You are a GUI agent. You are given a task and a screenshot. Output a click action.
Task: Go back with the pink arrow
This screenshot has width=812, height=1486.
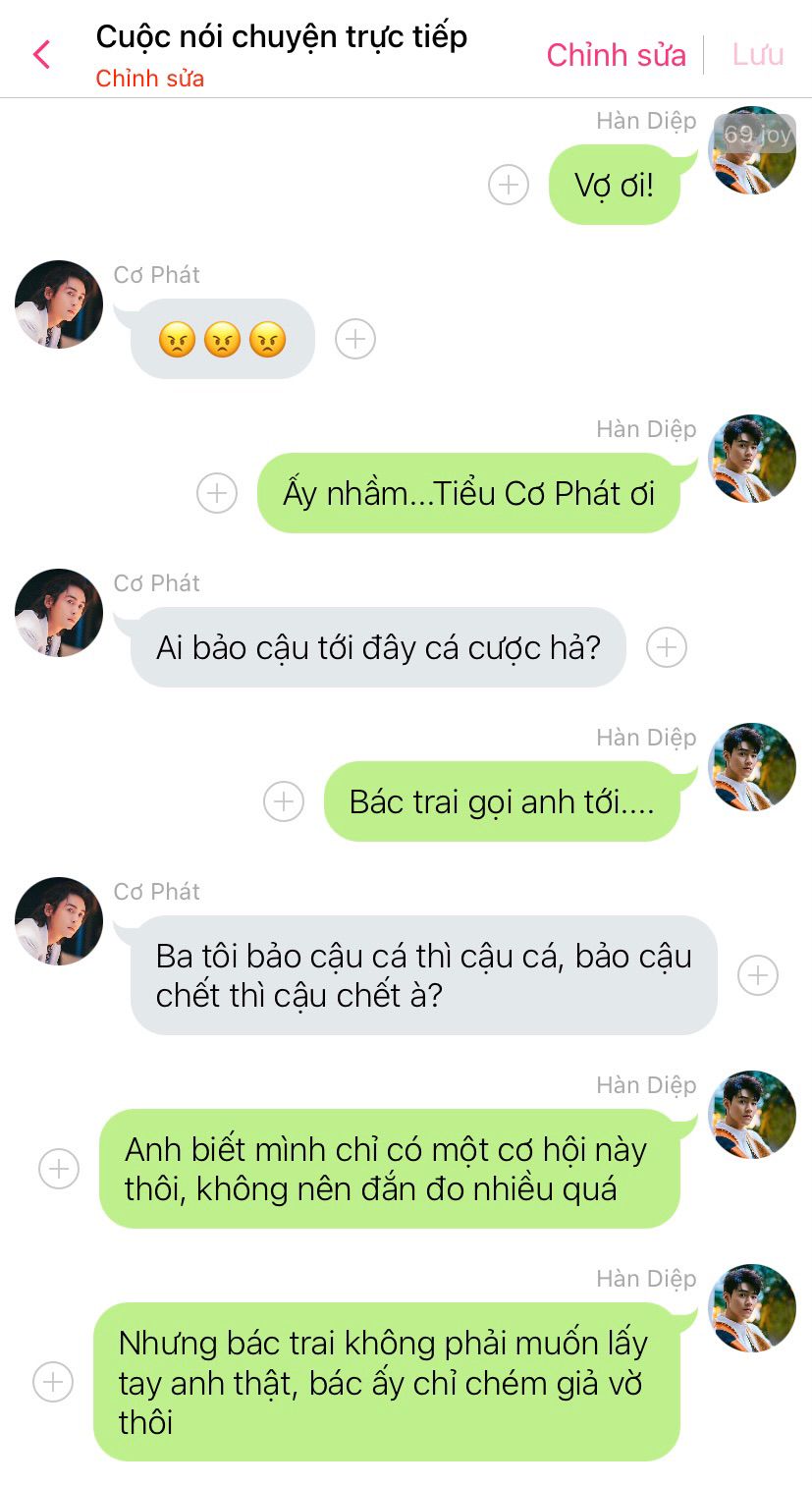(x=41, y=54)
